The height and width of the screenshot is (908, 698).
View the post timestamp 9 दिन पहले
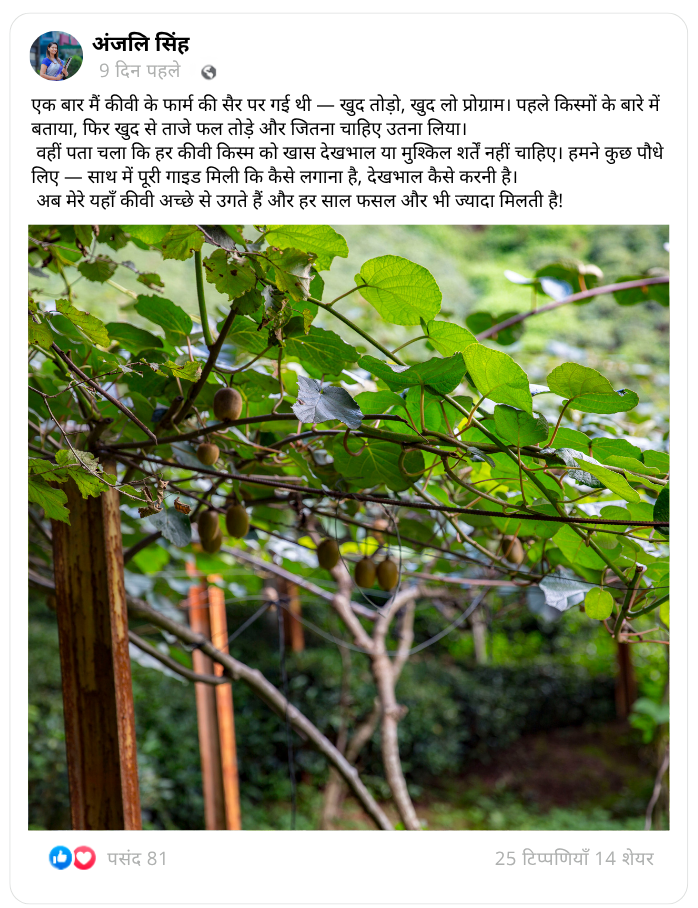(x=140, y=71)
